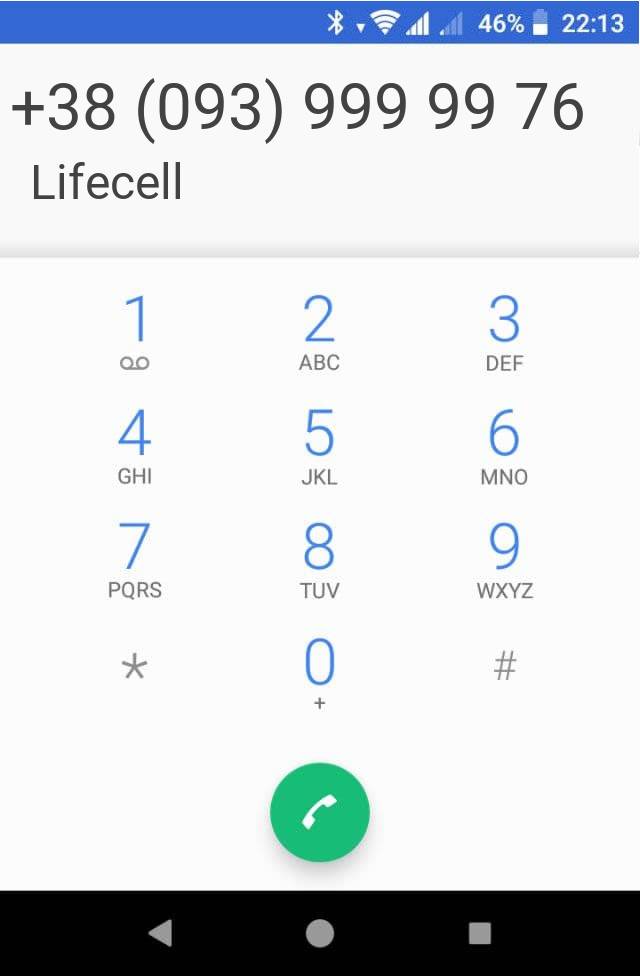Image resolution: width=640 pixels, height=976 pixels.
Task: Tap the star key
Action: coord(134,667)
